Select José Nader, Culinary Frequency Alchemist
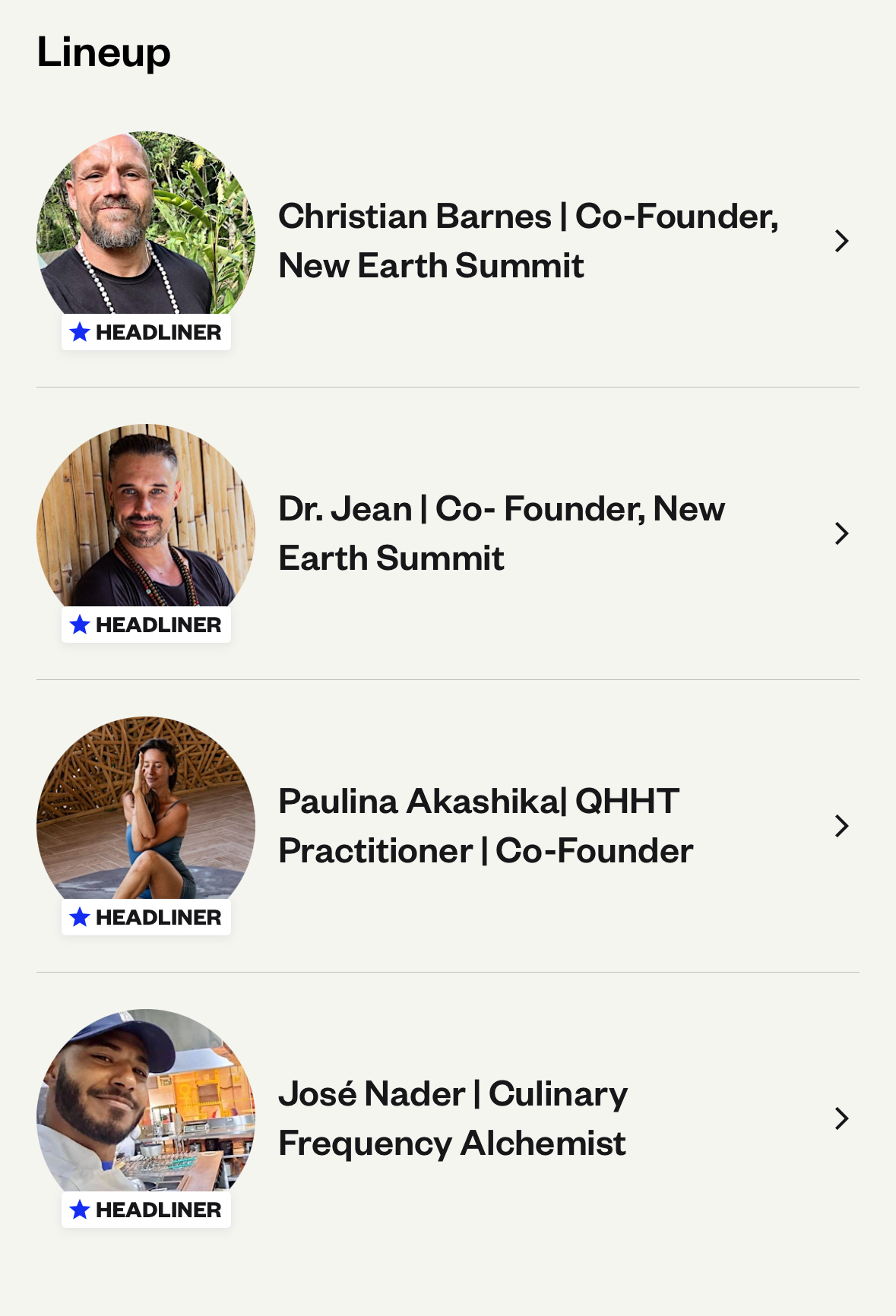896x1316 pixels. 453,1118
